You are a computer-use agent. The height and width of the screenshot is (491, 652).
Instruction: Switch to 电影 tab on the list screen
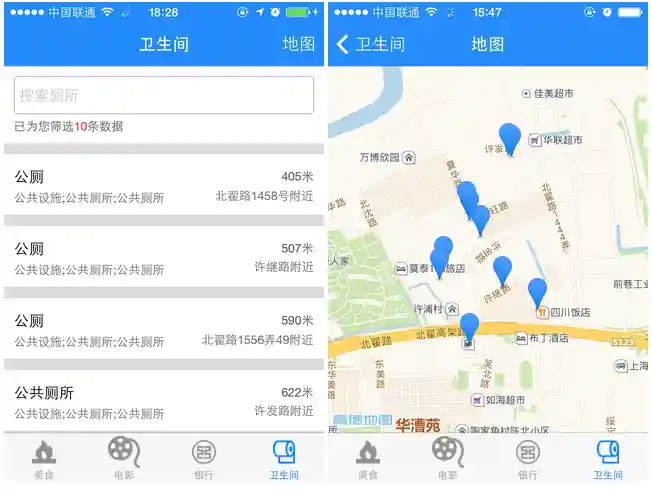click(x=123, y=460)
